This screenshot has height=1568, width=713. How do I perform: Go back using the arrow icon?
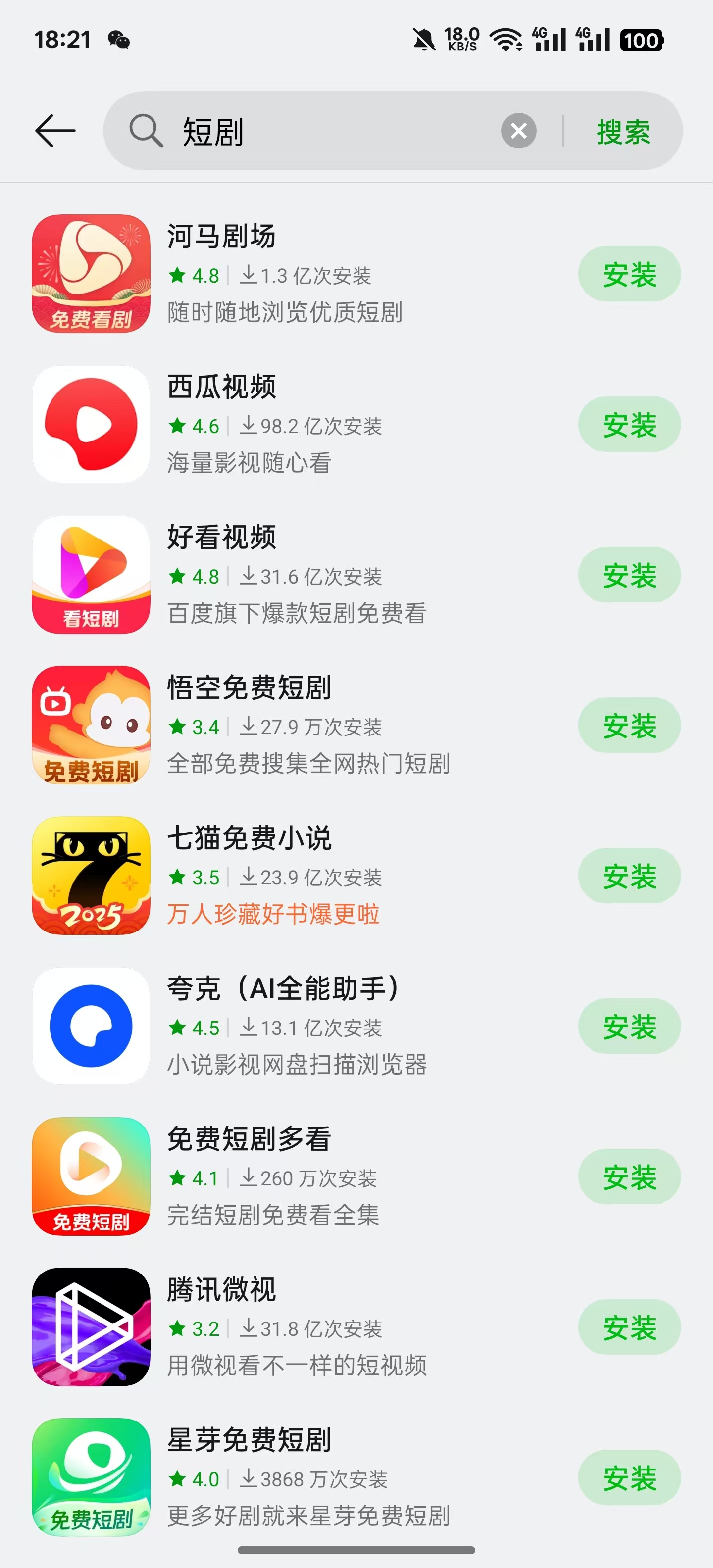(55, 131)
